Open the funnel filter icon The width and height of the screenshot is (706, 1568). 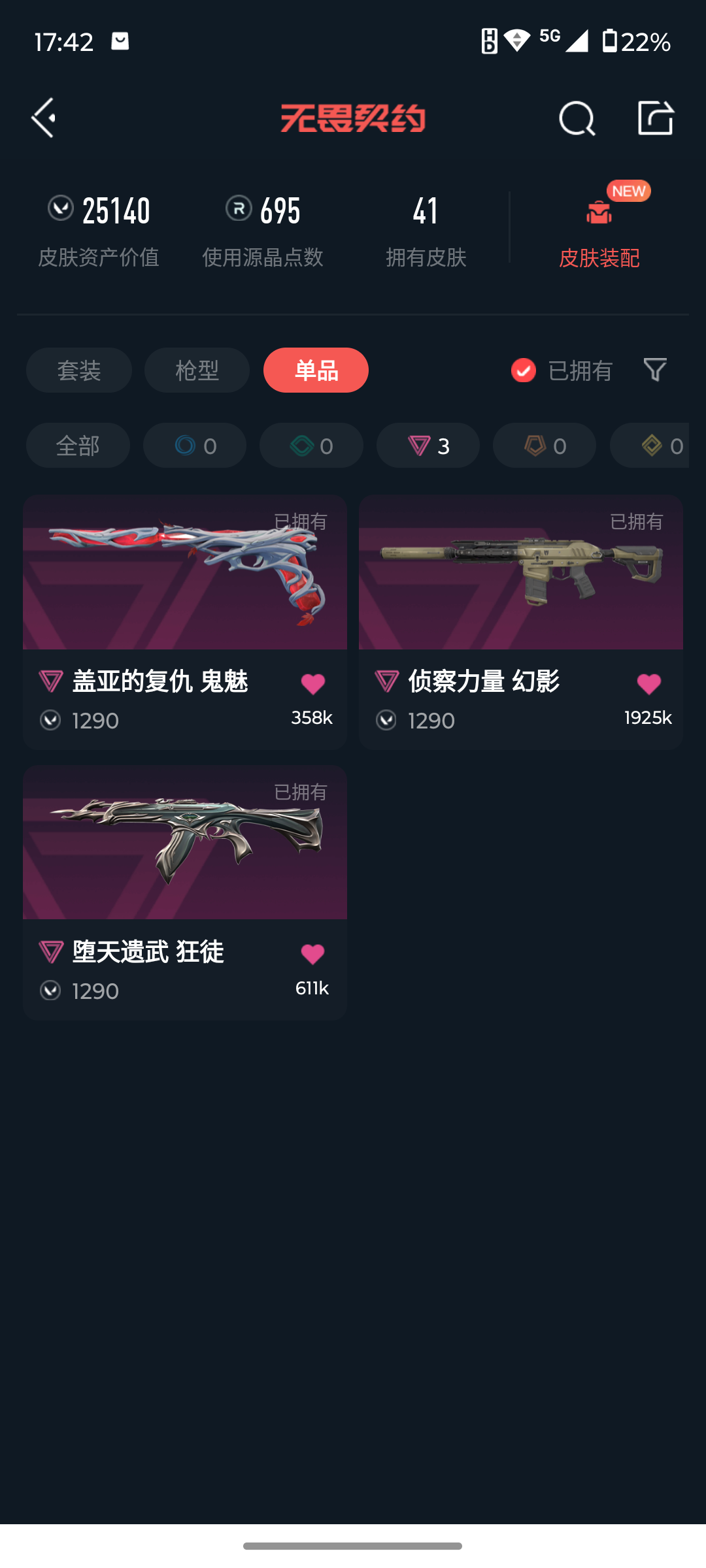(x=655, y=370)
